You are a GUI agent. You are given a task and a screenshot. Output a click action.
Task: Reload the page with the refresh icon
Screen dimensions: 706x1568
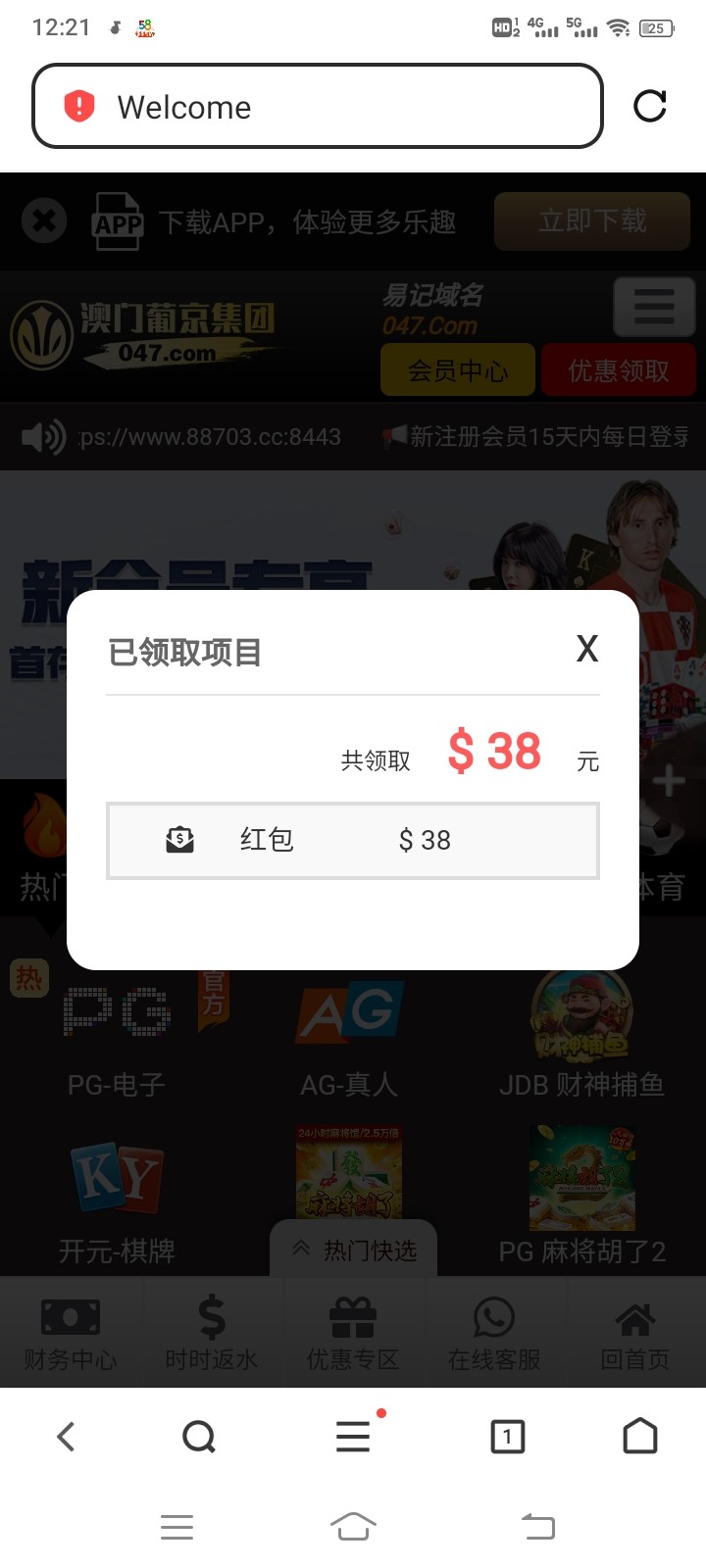coord(650,106)
